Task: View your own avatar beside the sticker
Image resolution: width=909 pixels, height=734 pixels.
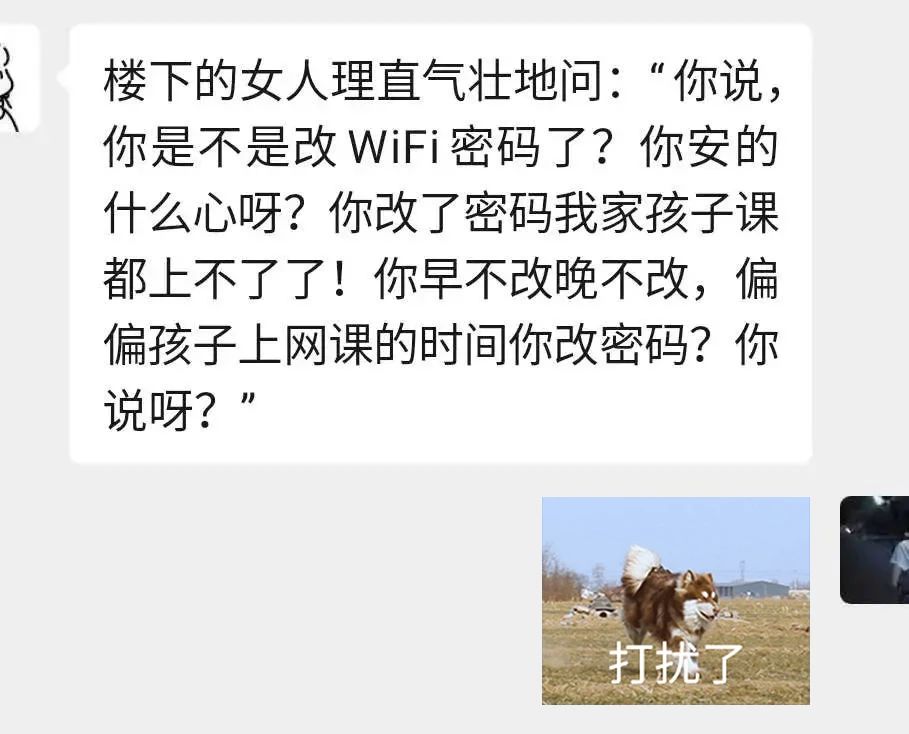Action: tap(876, 550)
